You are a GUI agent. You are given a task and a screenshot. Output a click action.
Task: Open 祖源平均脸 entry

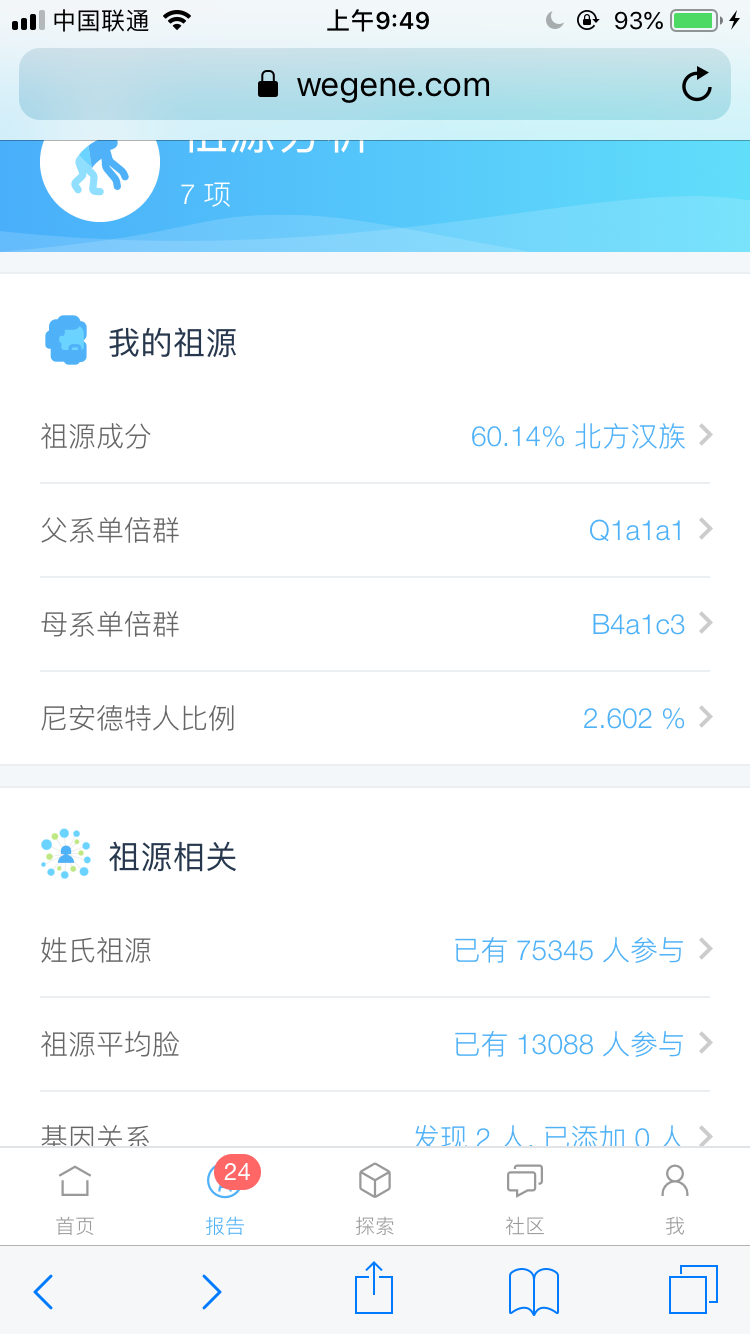coord(375,1044)
